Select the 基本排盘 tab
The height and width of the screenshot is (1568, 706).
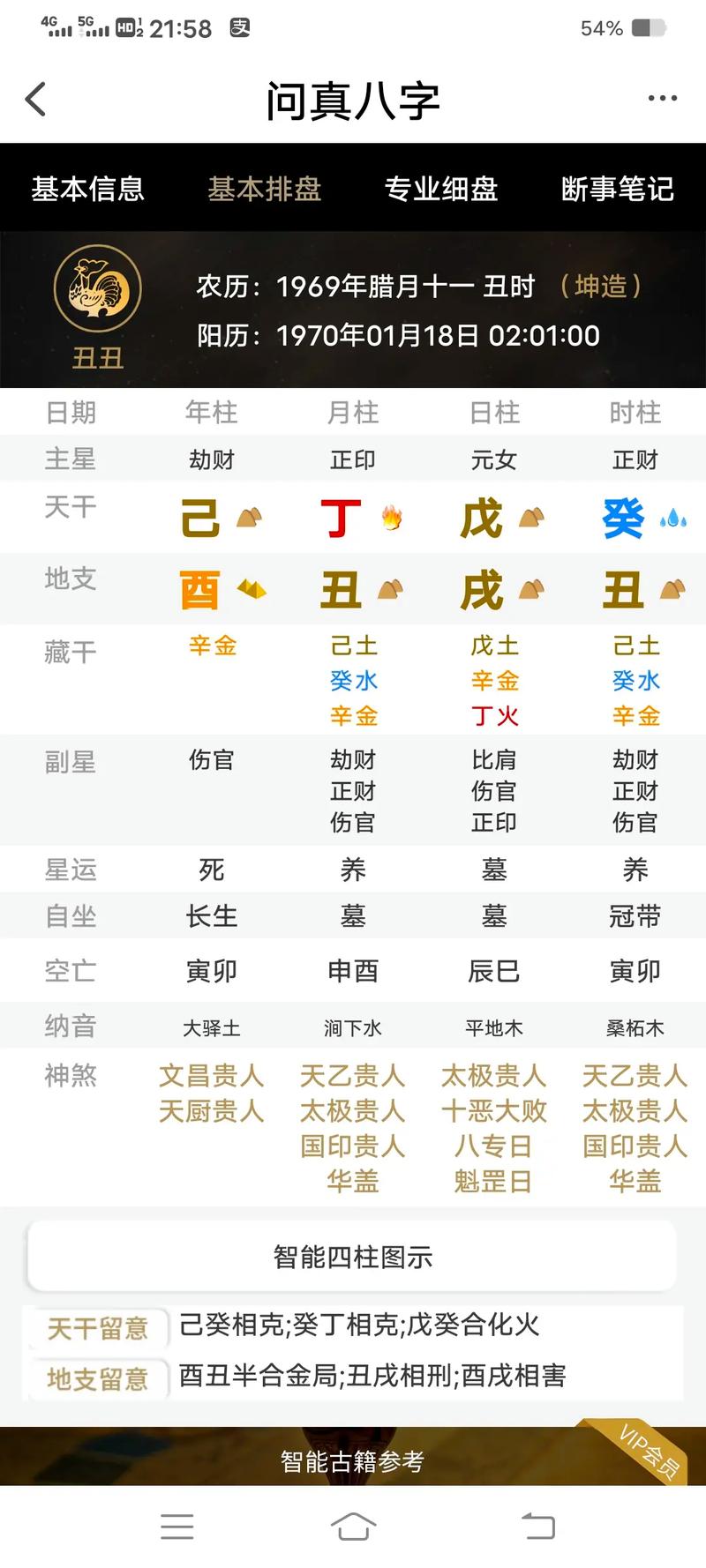265,189
